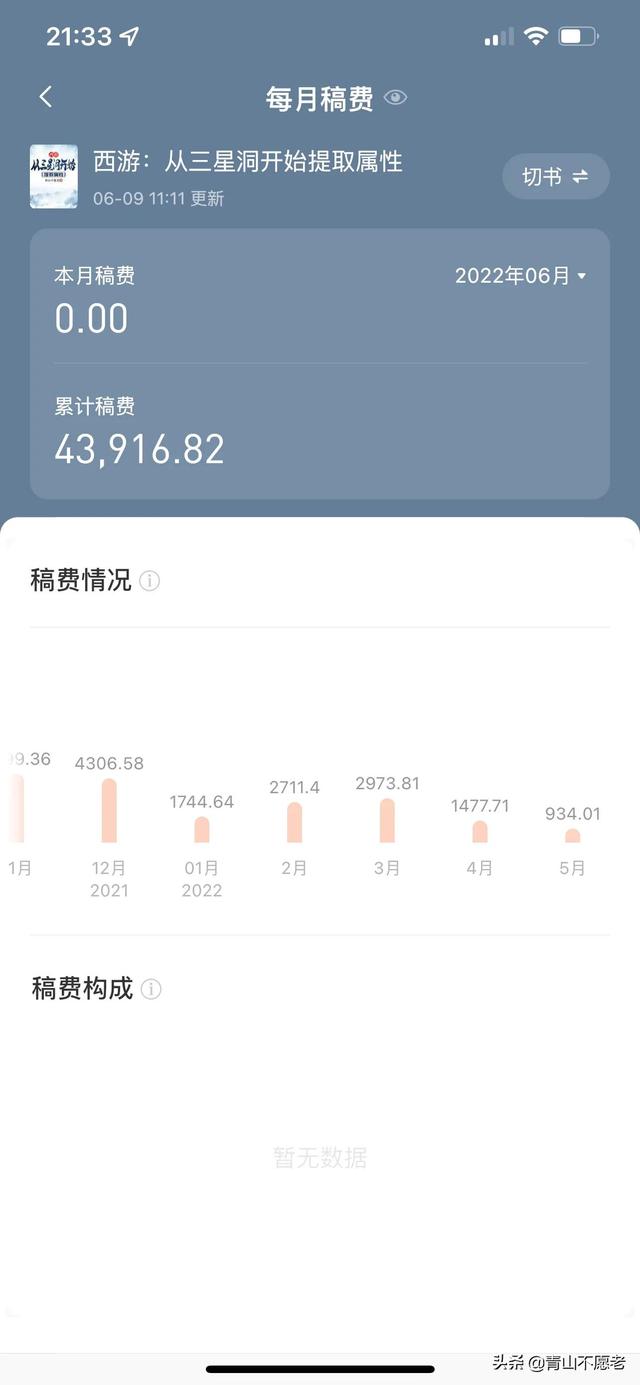Toggle the eye icon beside 每月稿费
Image resolution: width=640 pixels, height=1385 pixels.
396,98
